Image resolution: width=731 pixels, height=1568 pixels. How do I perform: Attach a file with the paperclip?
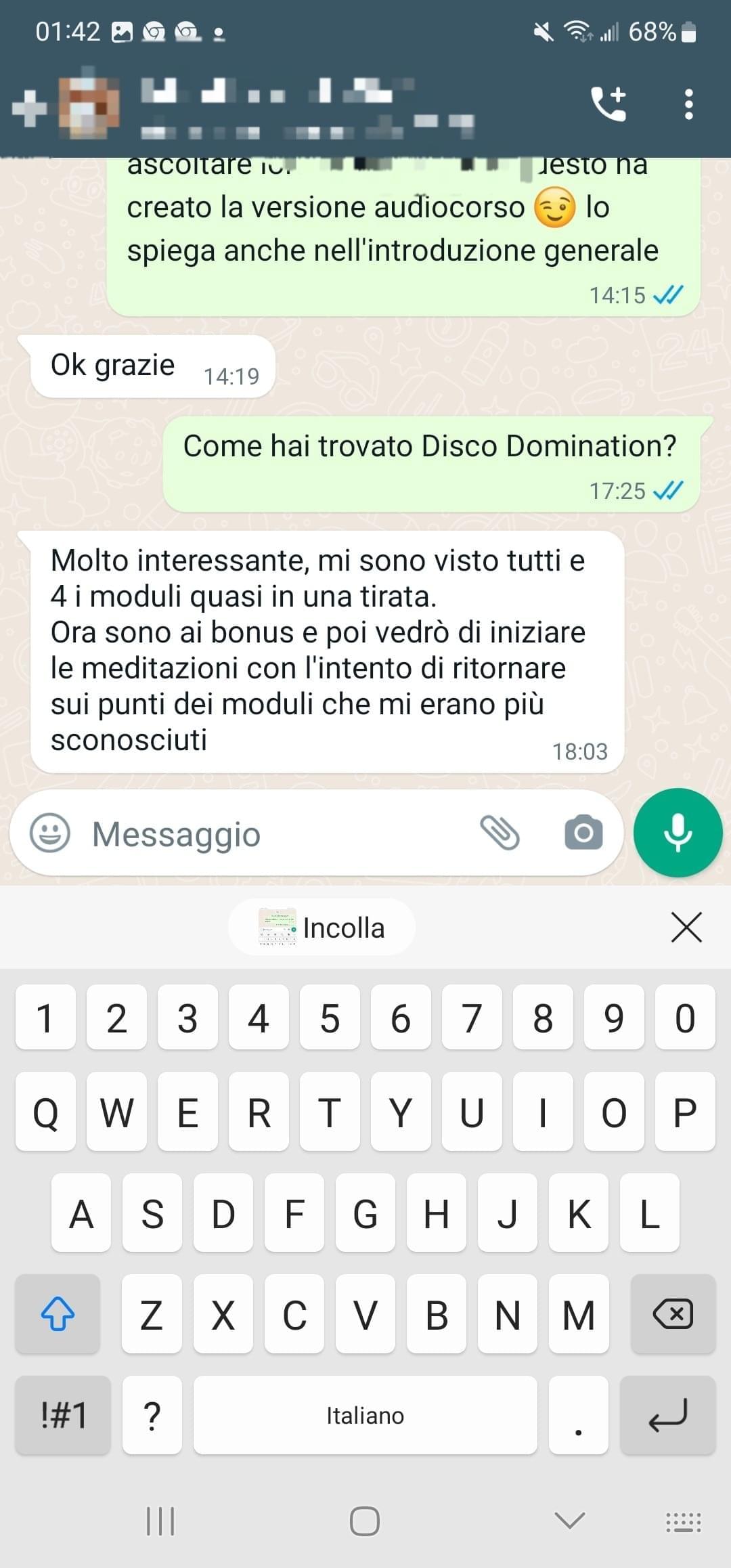click(500, 833)
